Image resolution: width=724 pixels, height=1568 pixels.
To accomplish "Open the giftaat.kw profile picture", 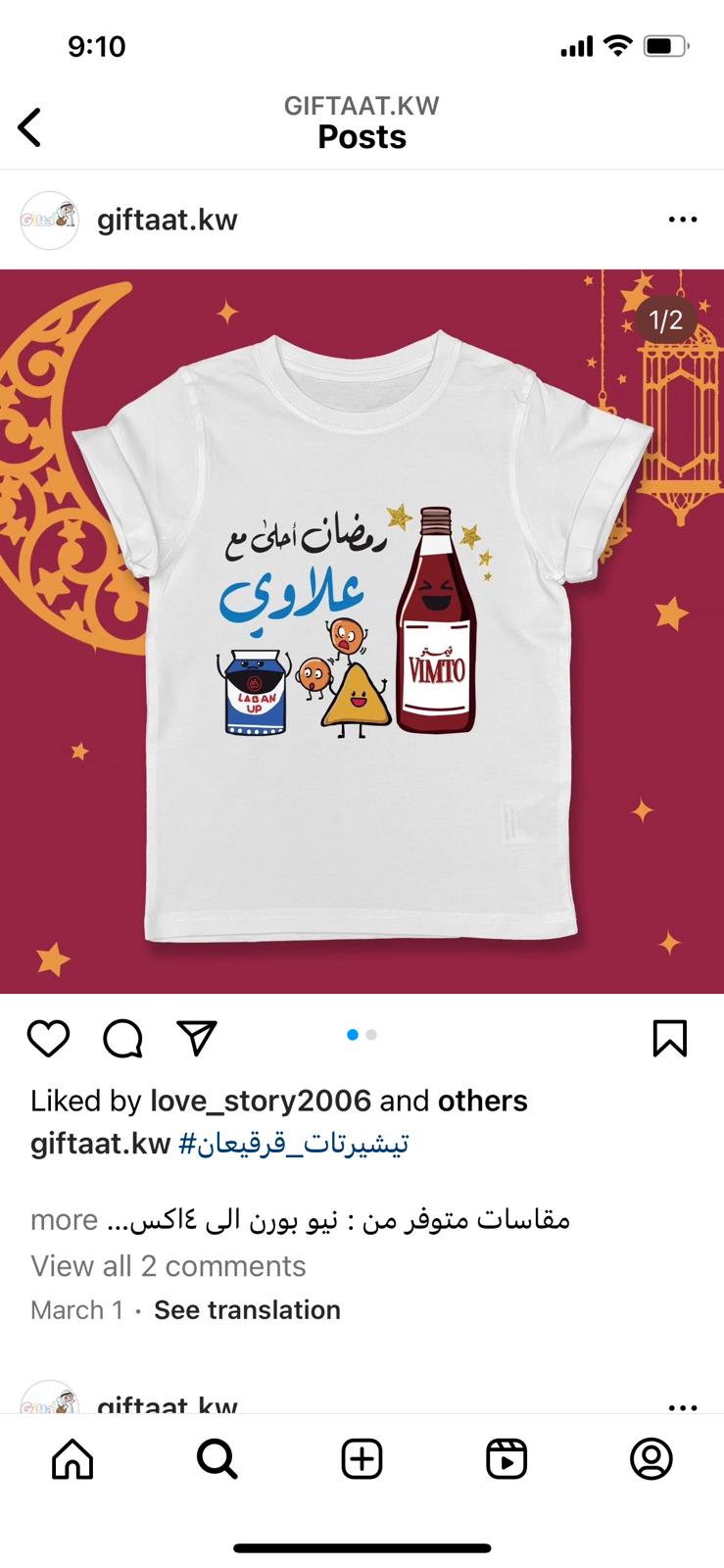I will pyautogui.click(x=49, y=220).
